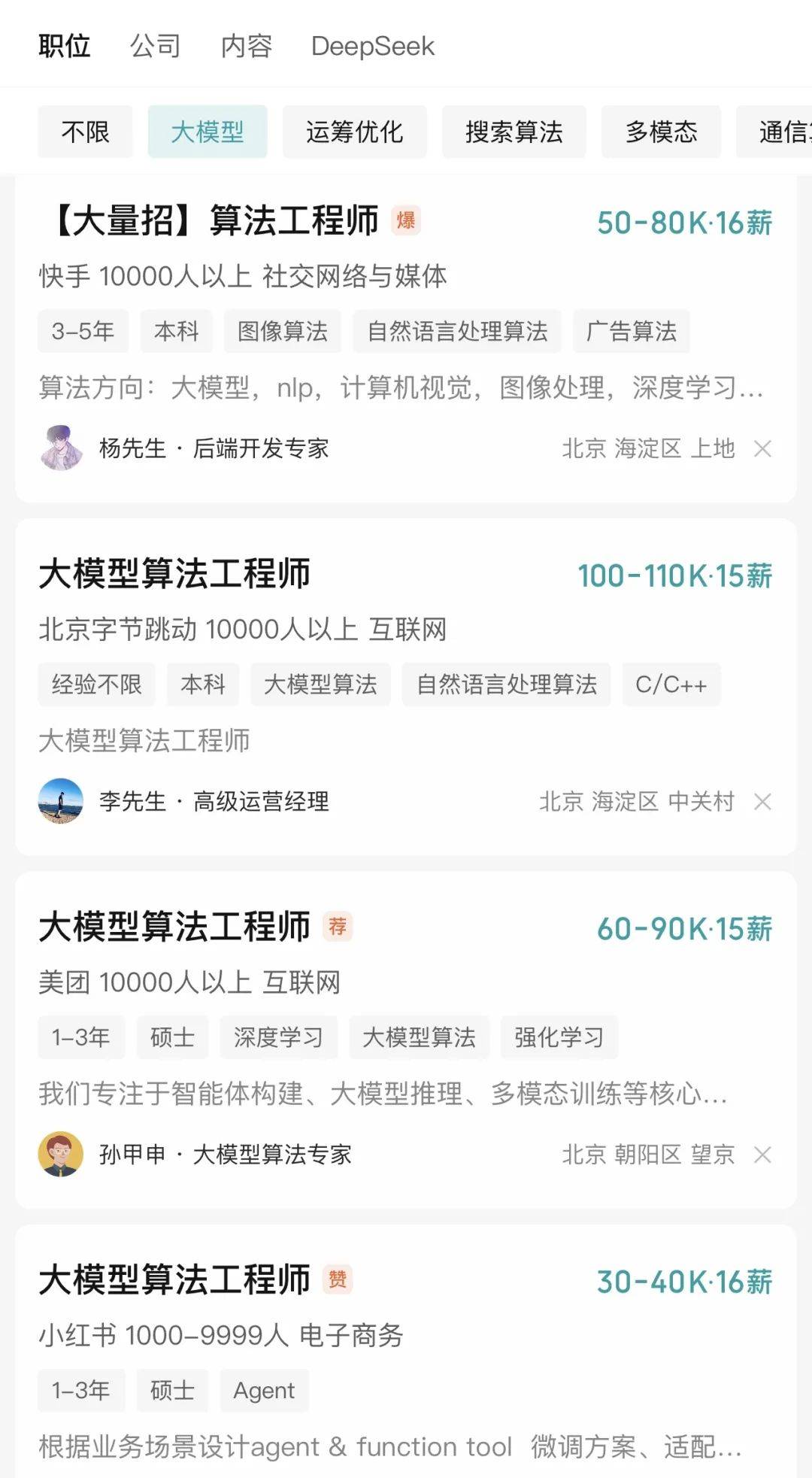This screenshot has height=1478, width=812.
Task: Choose the 多模态 filter chip
Action: coord(661,132)
